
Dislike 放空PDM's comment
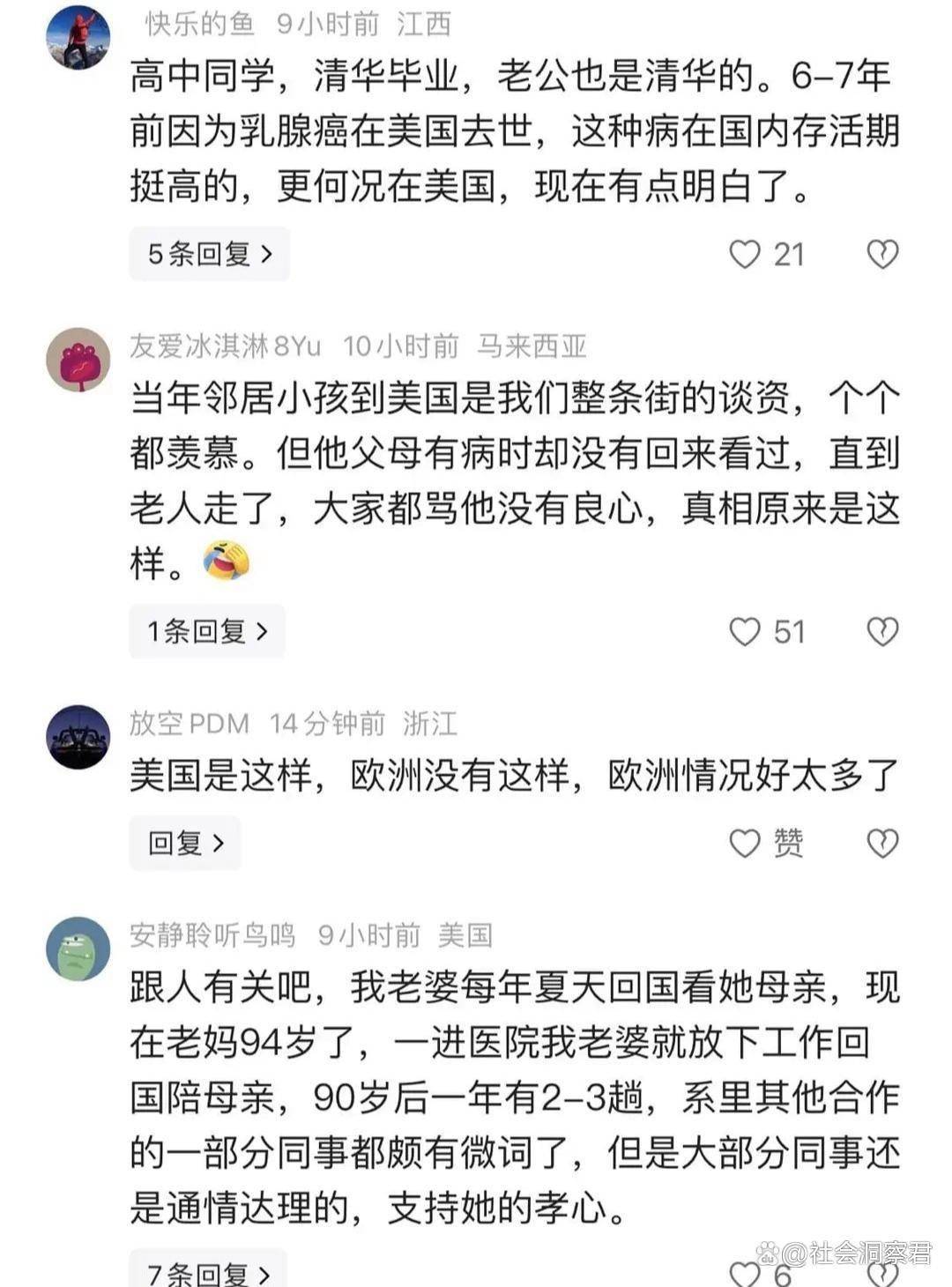(881, 844)
